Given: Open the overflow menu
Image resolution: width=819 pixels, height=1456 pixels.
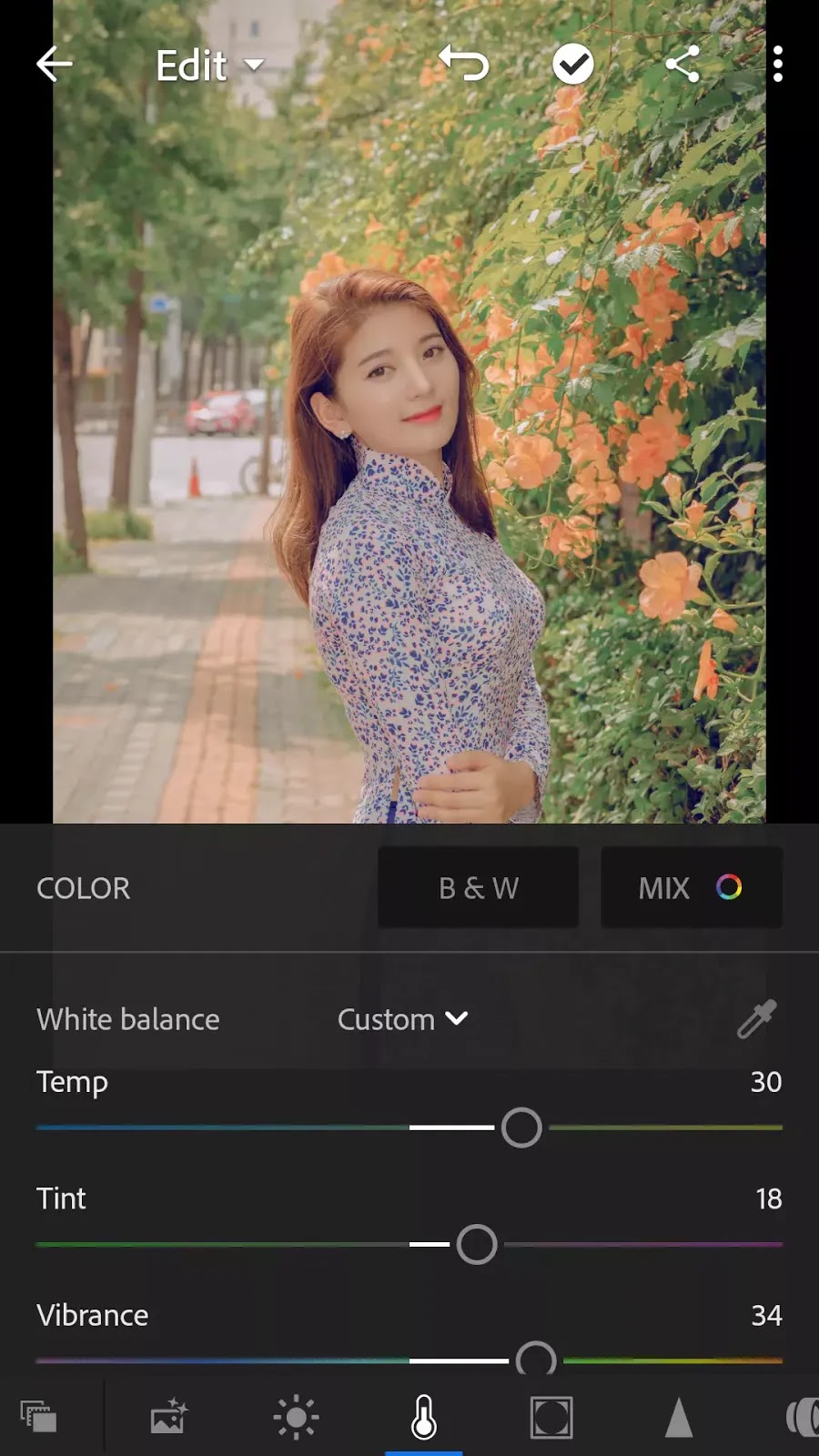Looking at the screenshot, I should pos(777,65).
